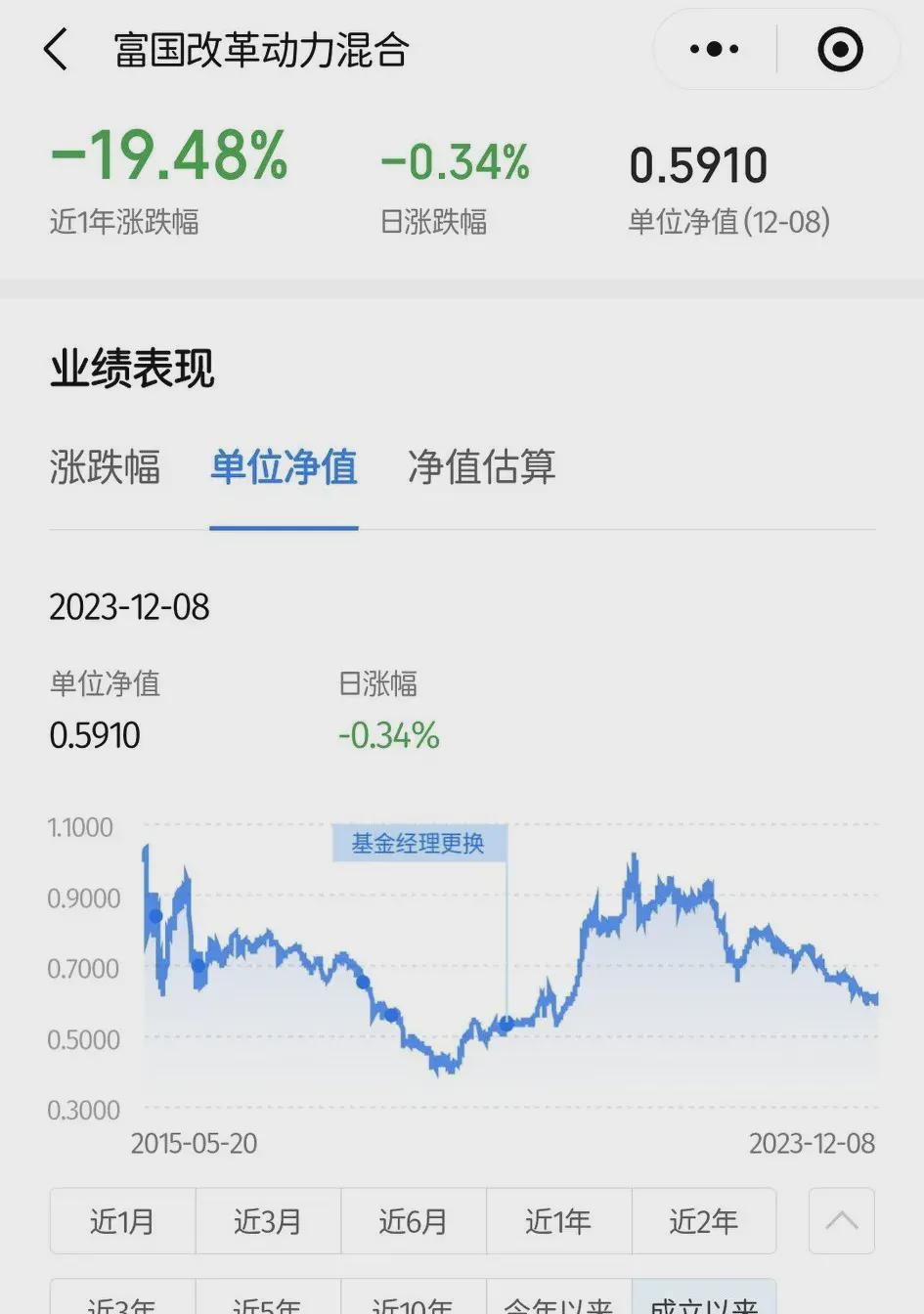Collapse the period selector with the chevron
The width and height of the screenshot is (924, 1314).
coord(840,1221)
